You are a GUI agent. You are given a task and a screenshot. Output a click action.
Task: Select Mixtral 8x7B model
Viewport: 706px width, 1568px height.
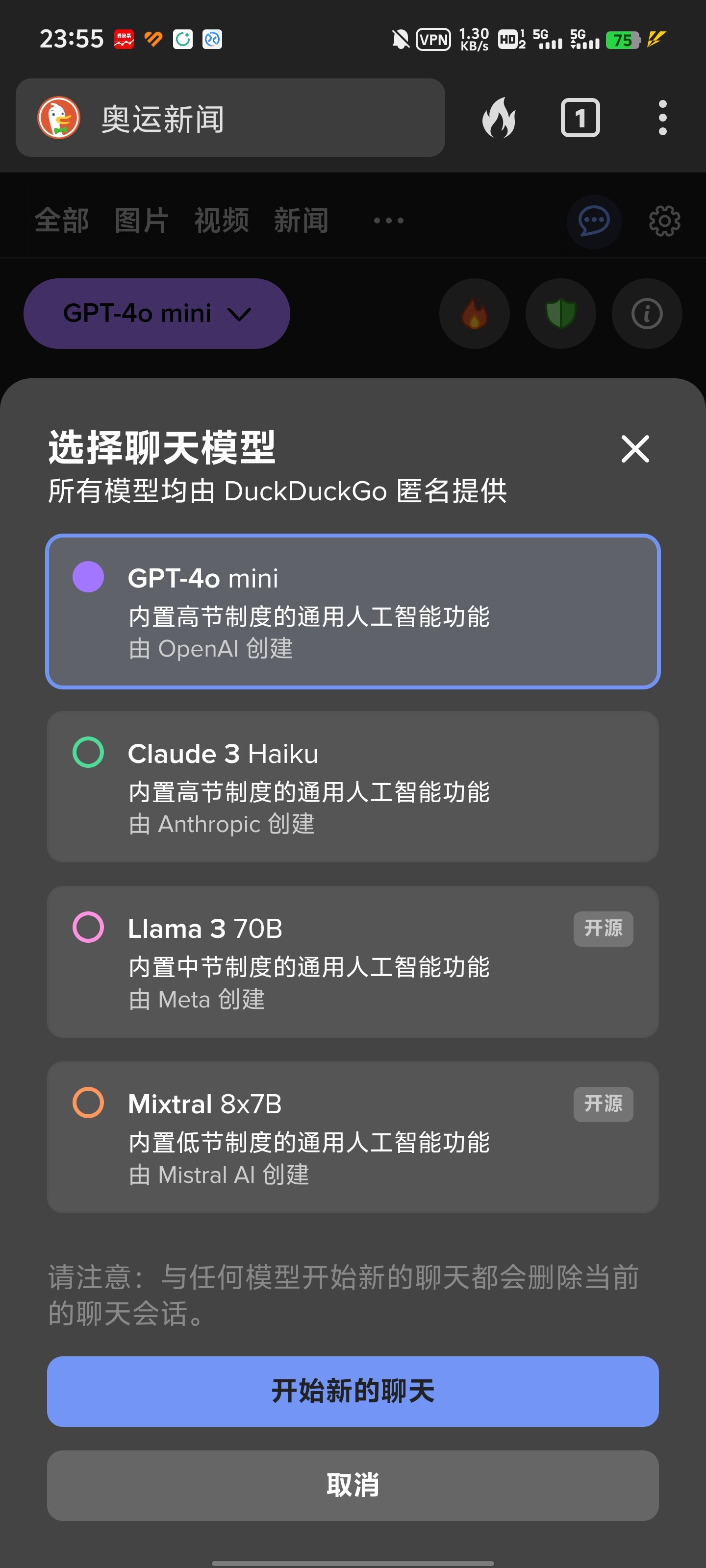353,1137
